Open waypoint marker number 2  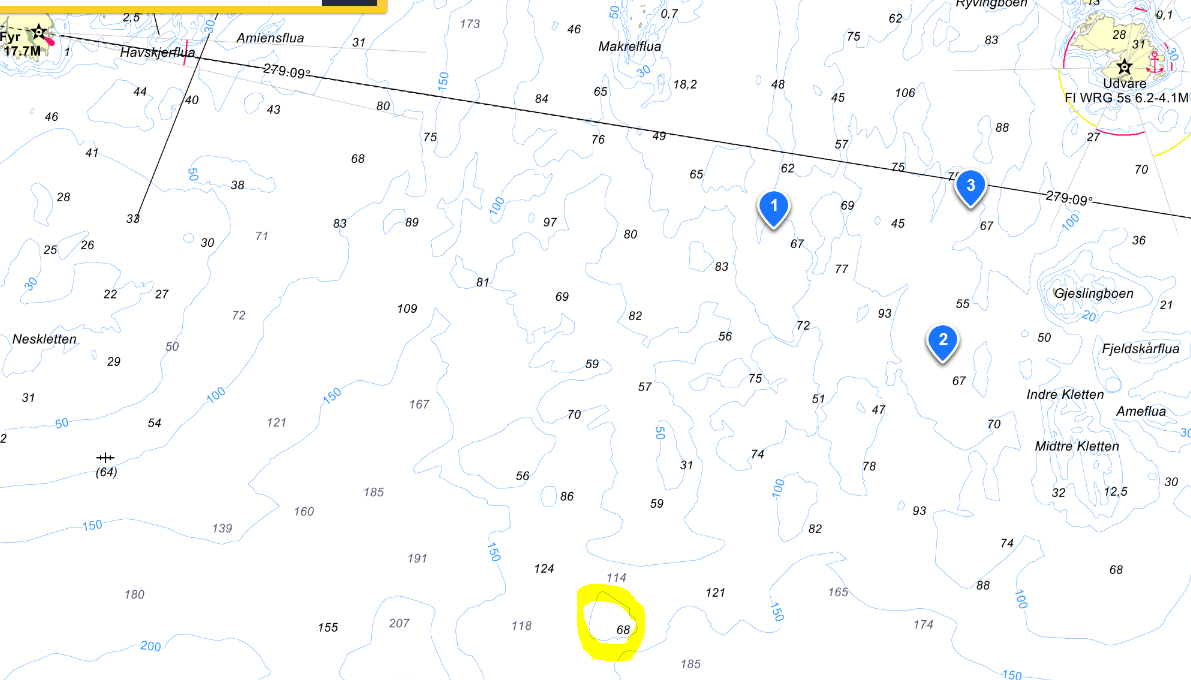(942, 340)
